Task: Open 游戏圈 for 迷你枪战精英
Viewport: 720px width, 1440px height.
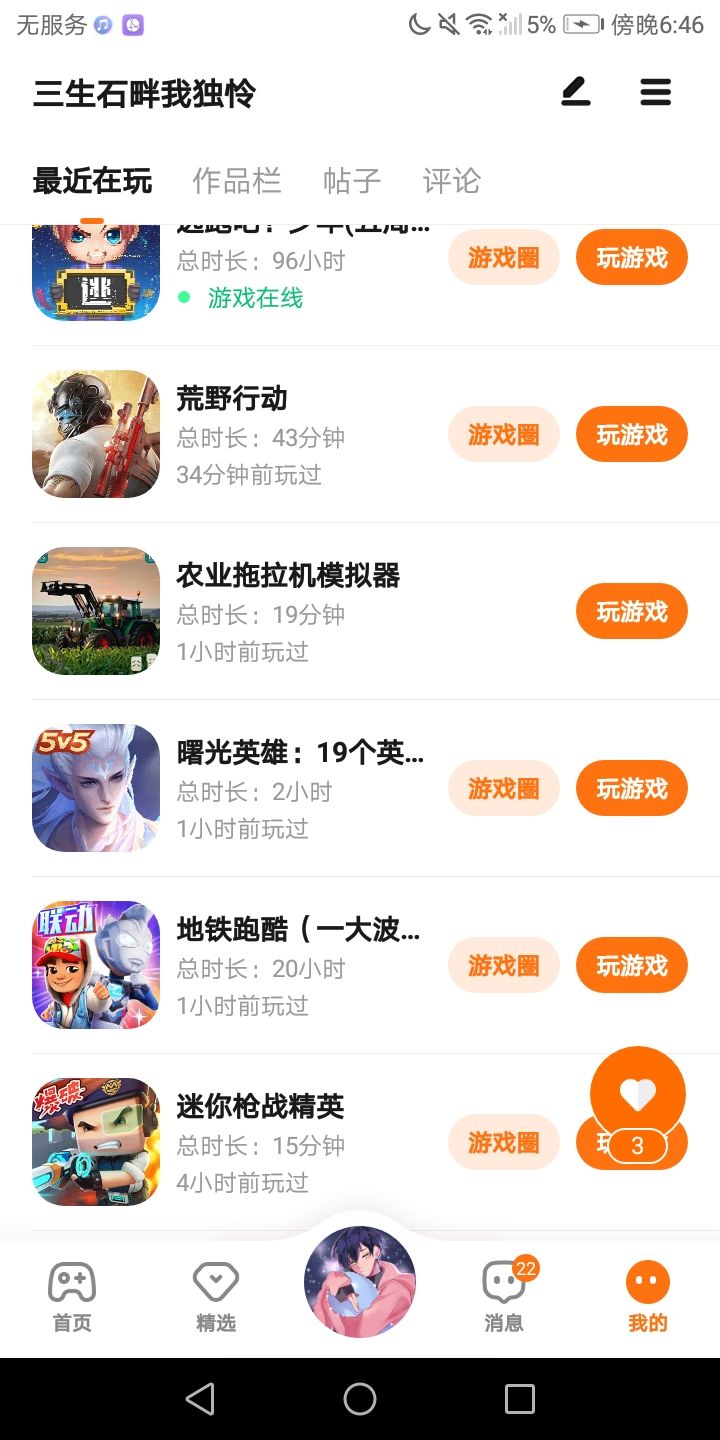Action: coord(503,1142)
